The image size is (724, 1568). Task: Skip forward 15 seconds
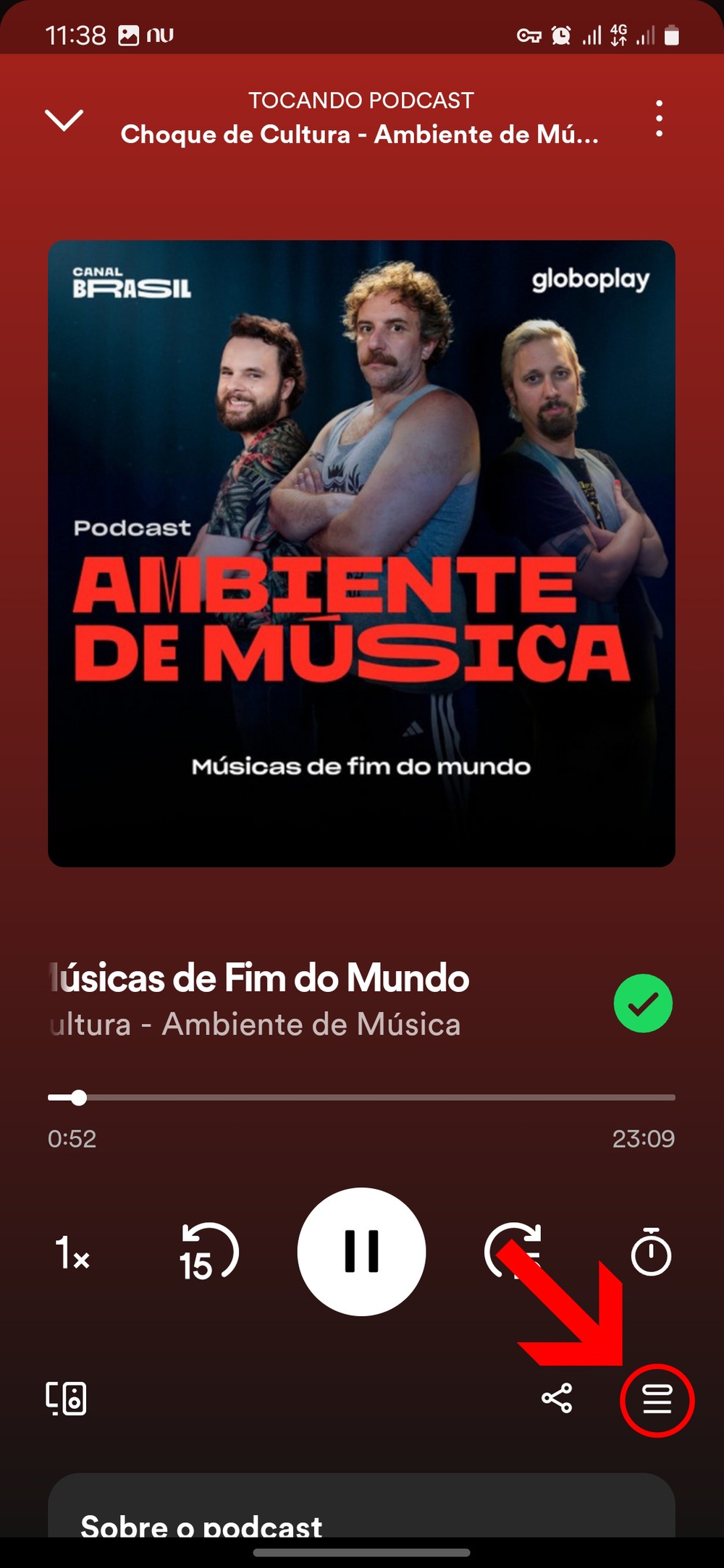[512, 1250]
